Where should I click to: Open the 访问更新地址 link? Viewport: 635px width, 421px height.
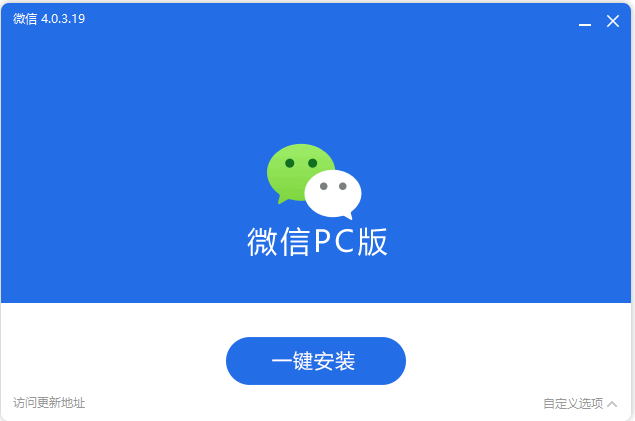49,403
